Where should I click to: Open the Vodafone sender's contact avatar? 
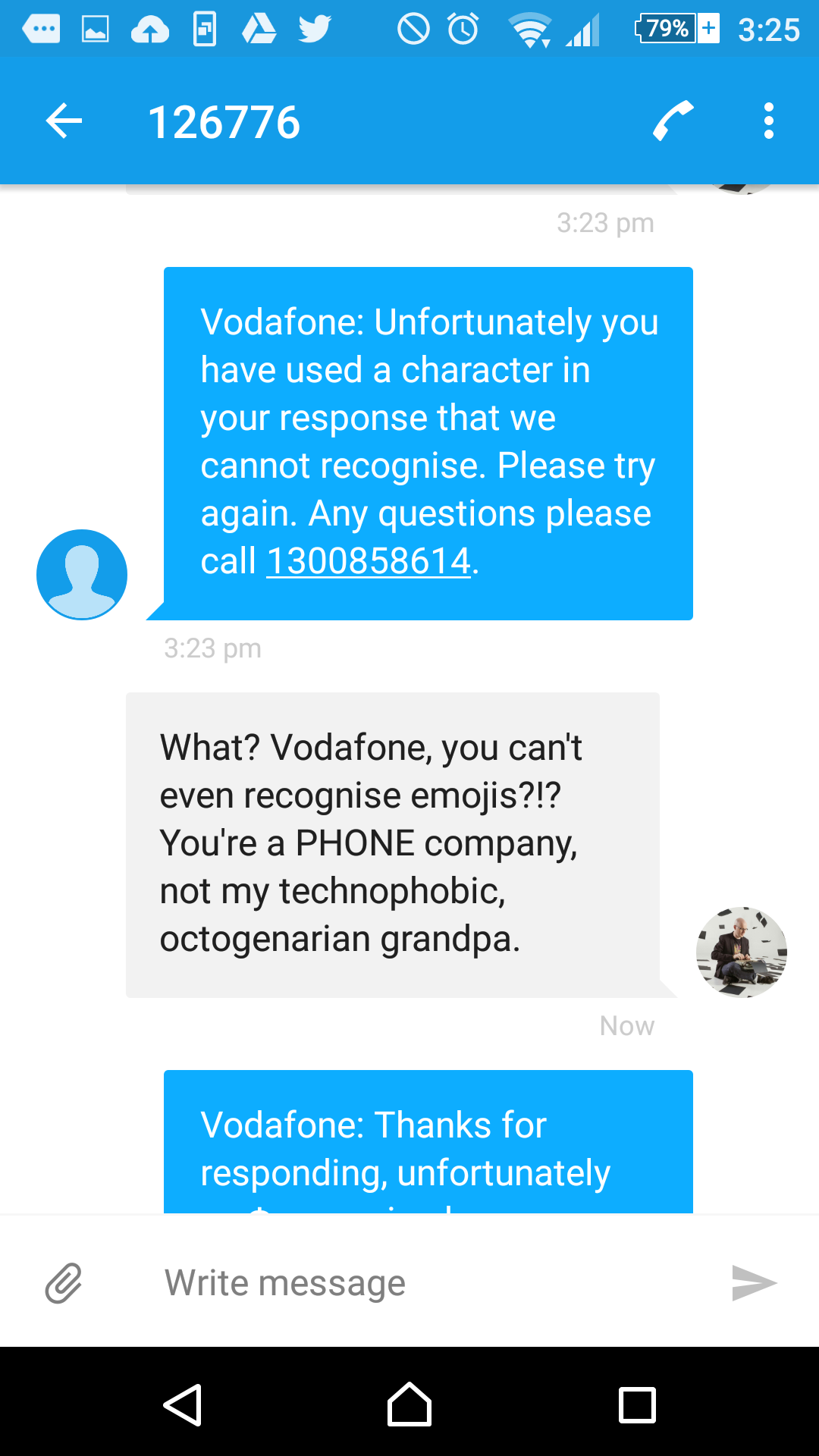82,574
